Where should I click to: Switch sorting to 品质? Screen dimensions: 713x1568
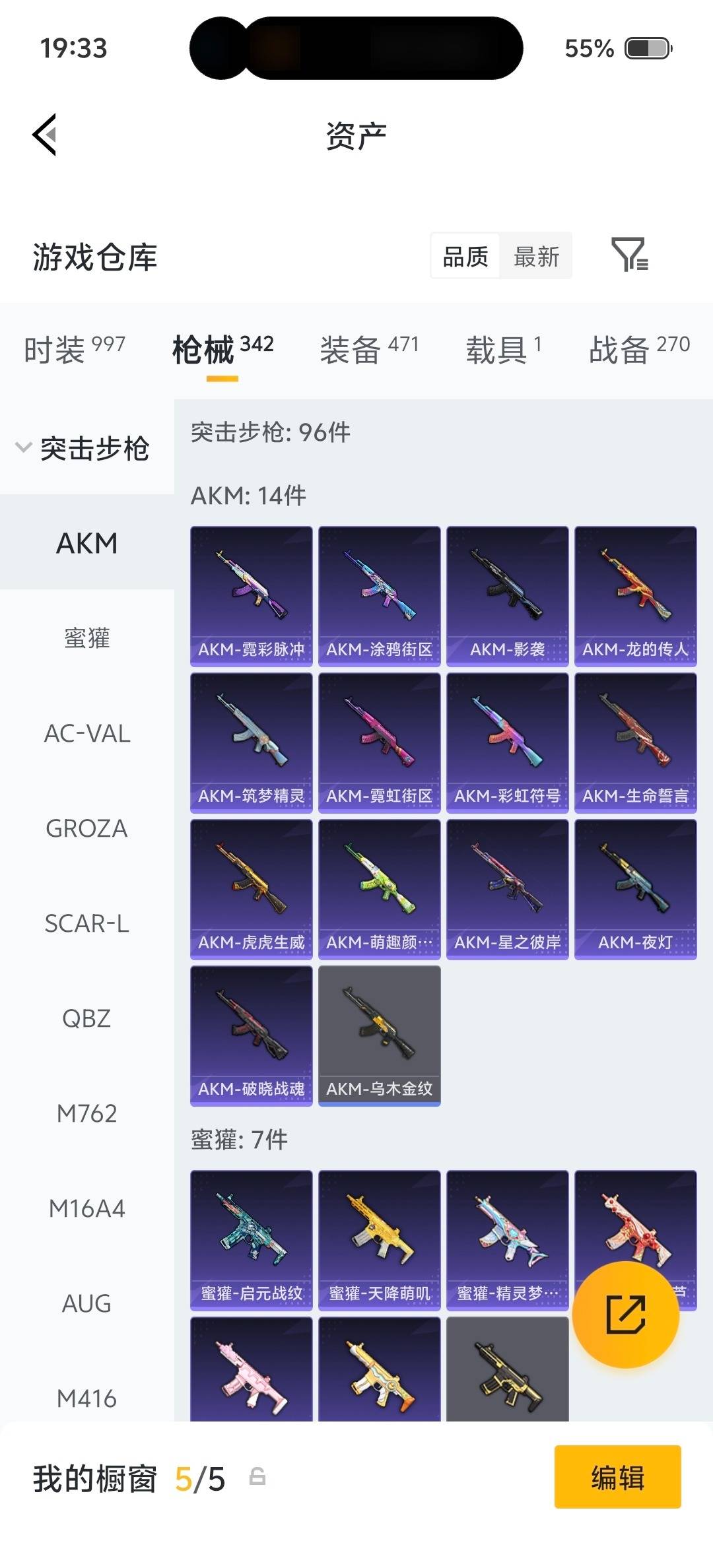tap(464, 256)
